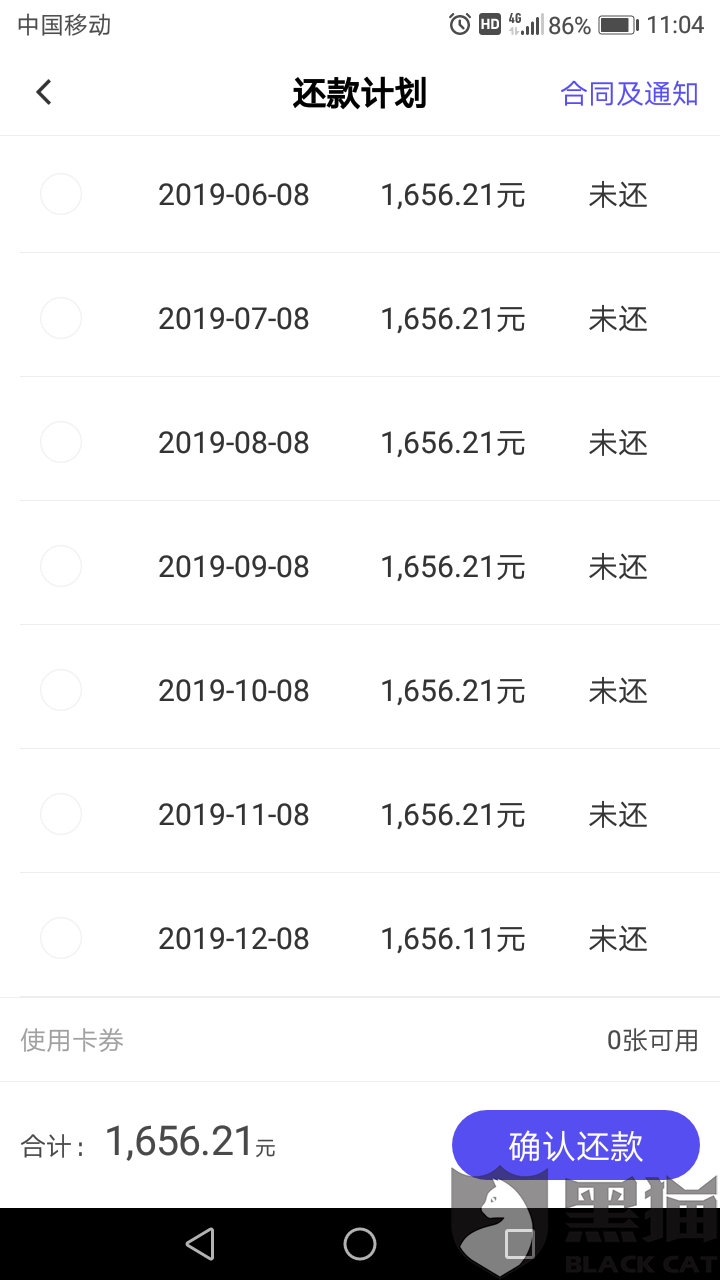720x1280 pixels.
Task: Open the 使用卡券 coupon row
Action: click(360, 1040)
